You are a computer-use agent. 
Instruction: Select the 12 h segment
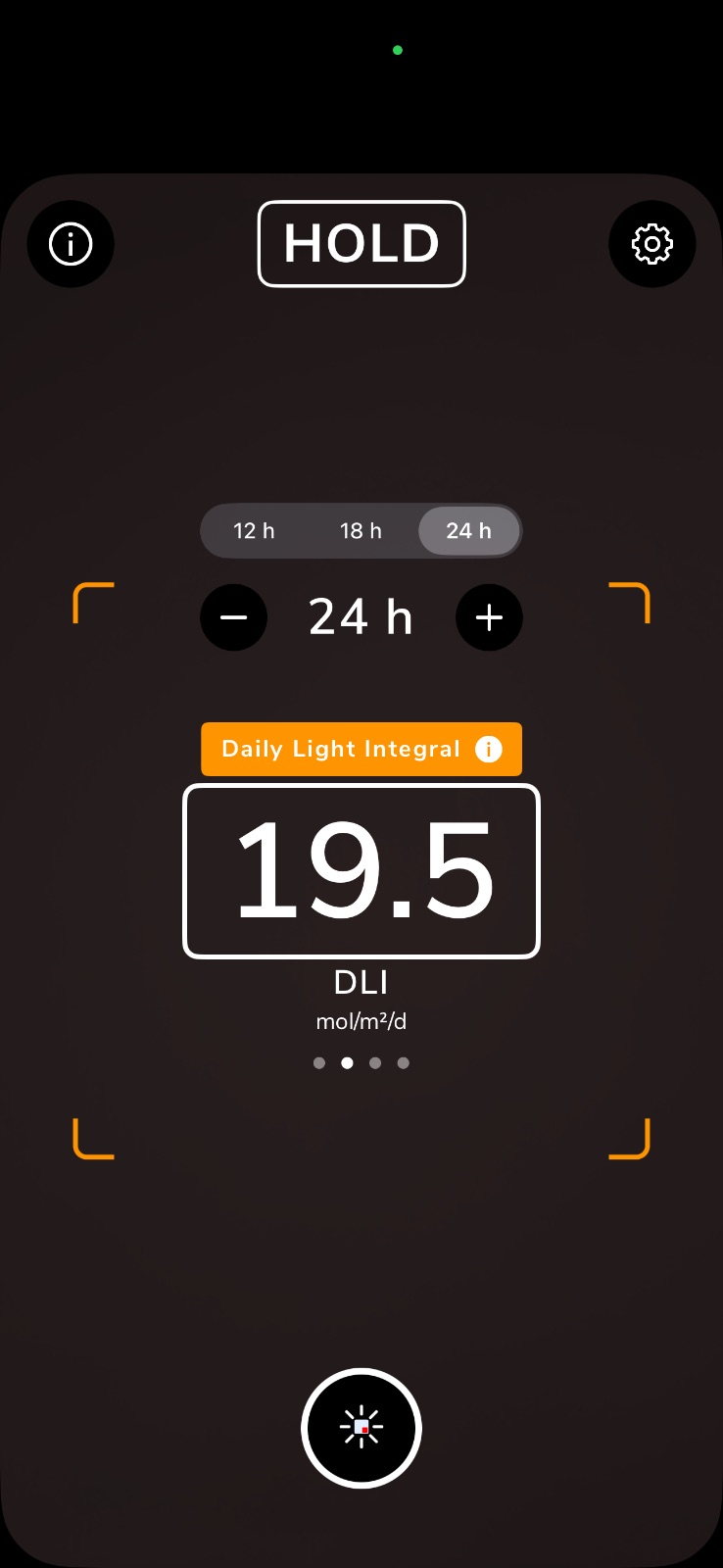255,531
